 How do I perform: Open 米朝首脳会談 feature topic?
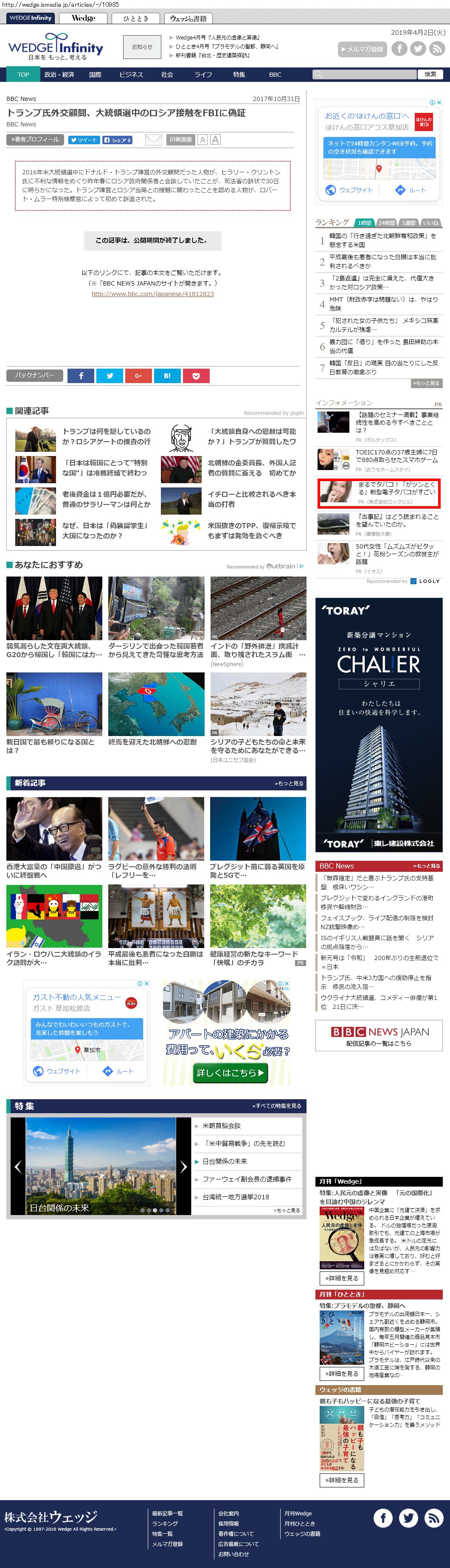(222, 1126)
